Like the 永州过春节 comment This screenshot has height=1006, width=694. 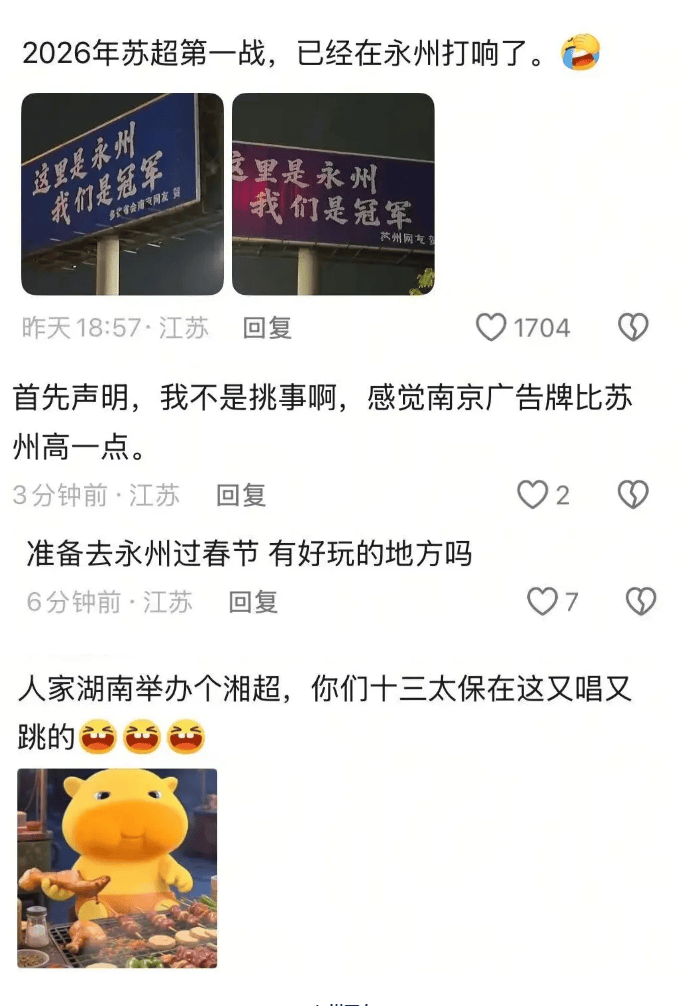pyautogui.click(x=541, y=601)
